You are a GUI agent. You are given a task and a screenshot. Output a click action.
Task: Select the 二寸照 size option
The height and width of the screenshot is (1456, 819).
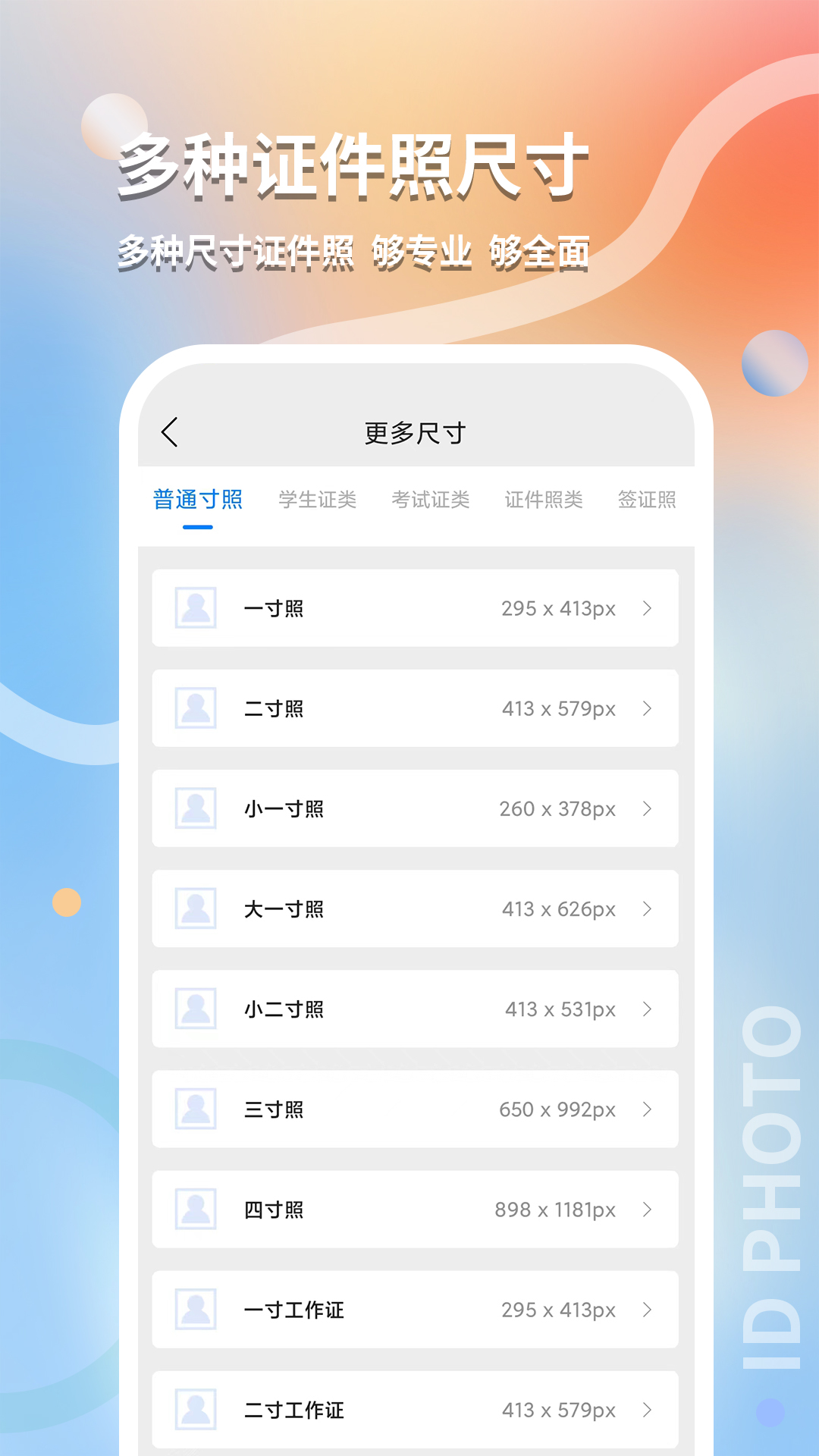(x=415, y=708)
